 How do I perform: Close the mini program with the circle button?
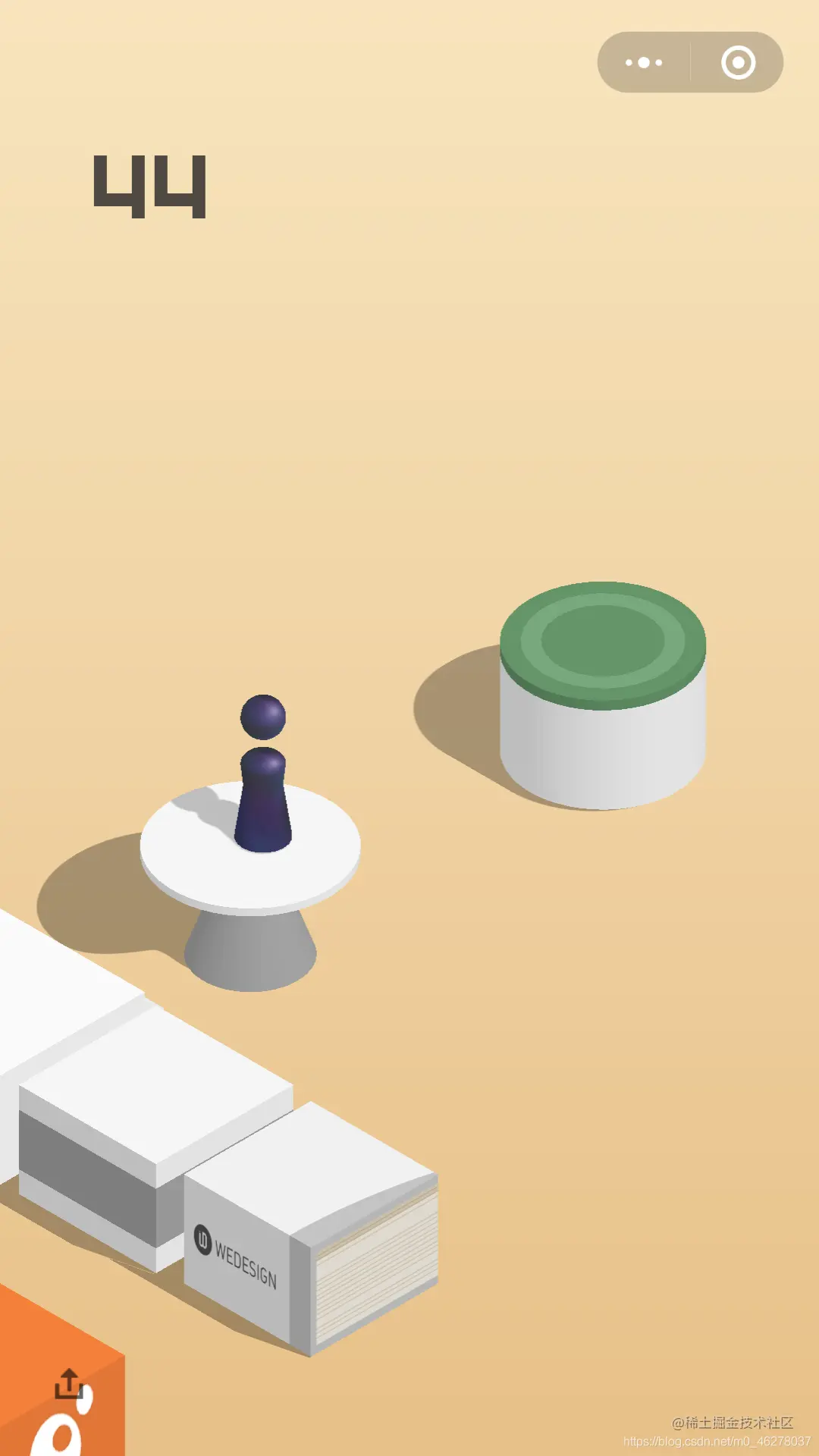[738, 62]
